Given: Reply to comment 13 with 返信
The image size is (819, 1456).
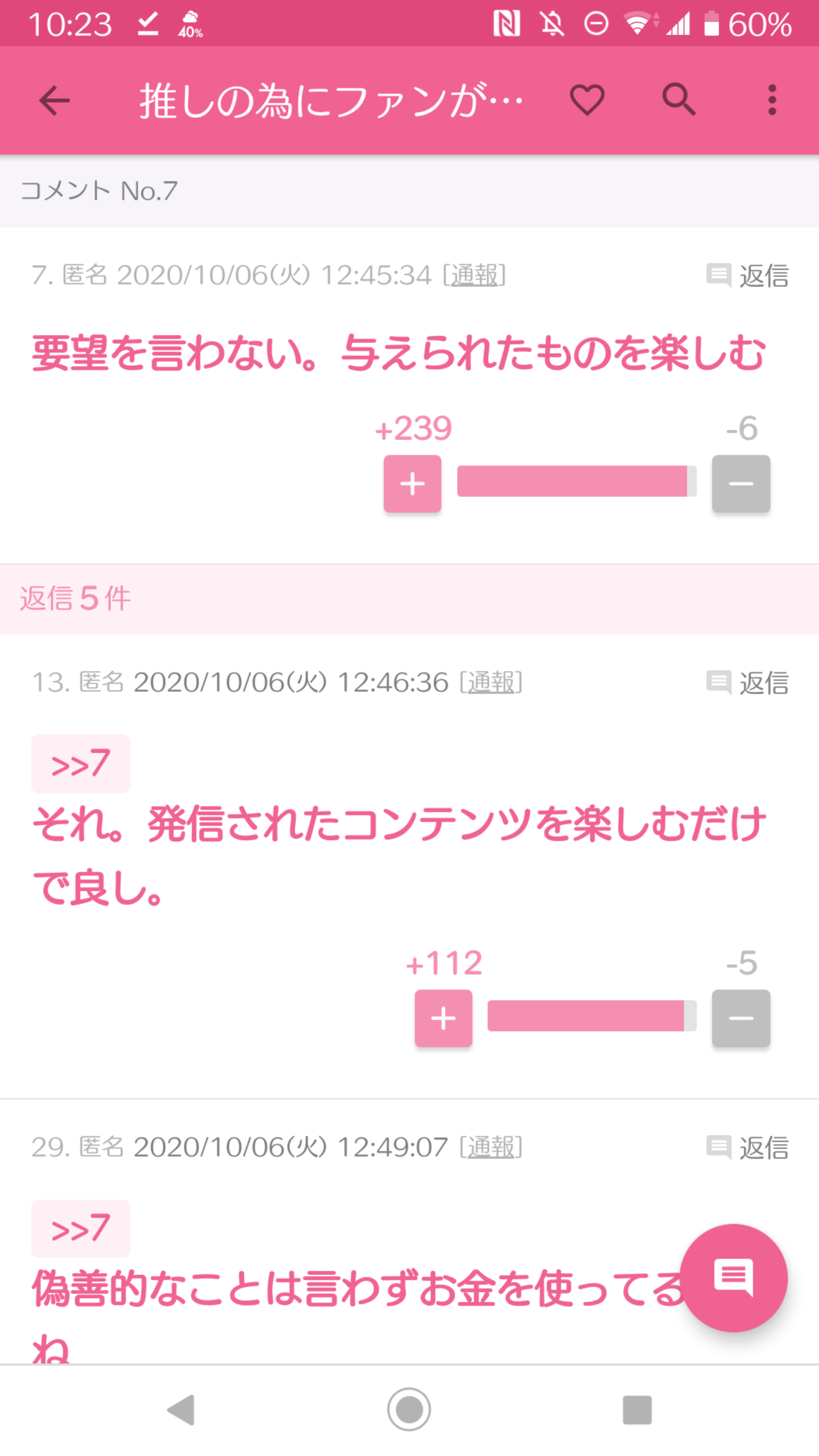Looking at the screenshot, I should click(x=747, y=683).
